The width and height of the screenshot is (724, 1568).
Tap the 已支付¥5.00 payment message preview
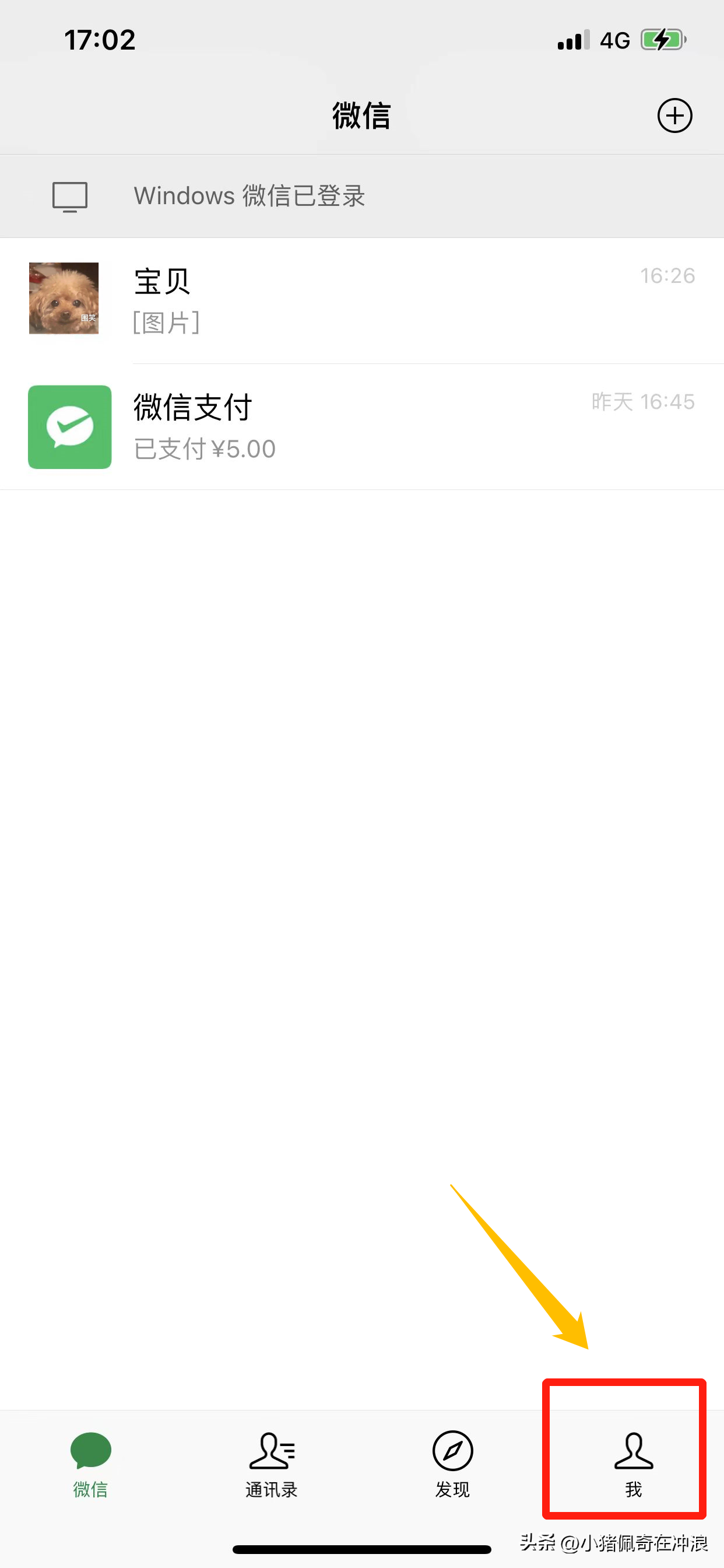click(x=204, y=449)
